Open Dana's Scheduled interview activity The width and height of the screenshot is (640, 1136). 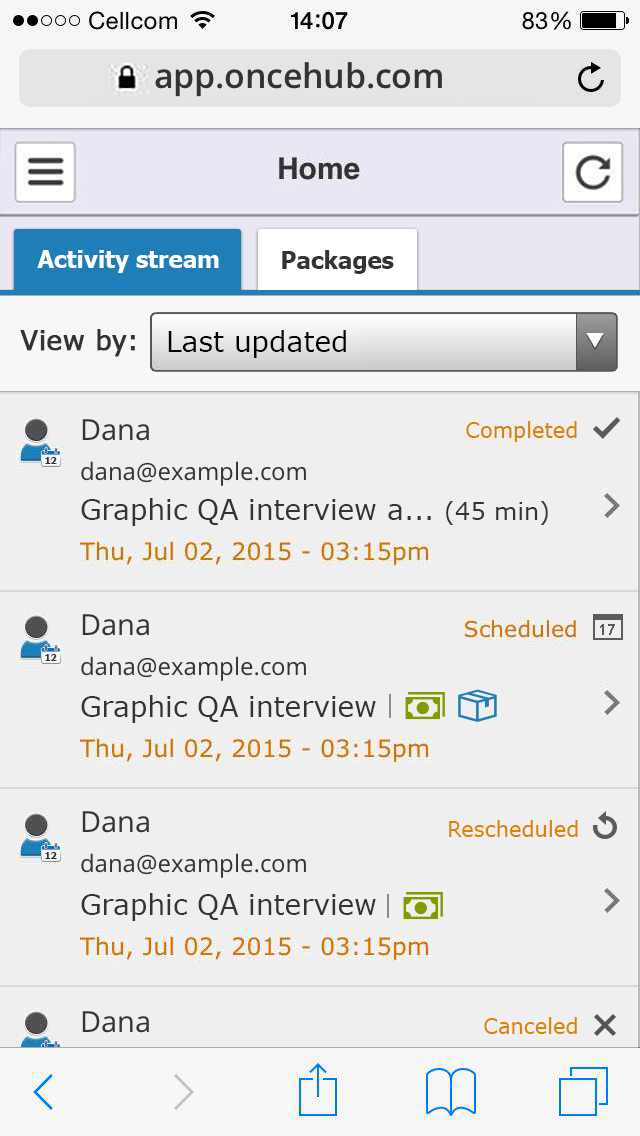tap(320, 688)
